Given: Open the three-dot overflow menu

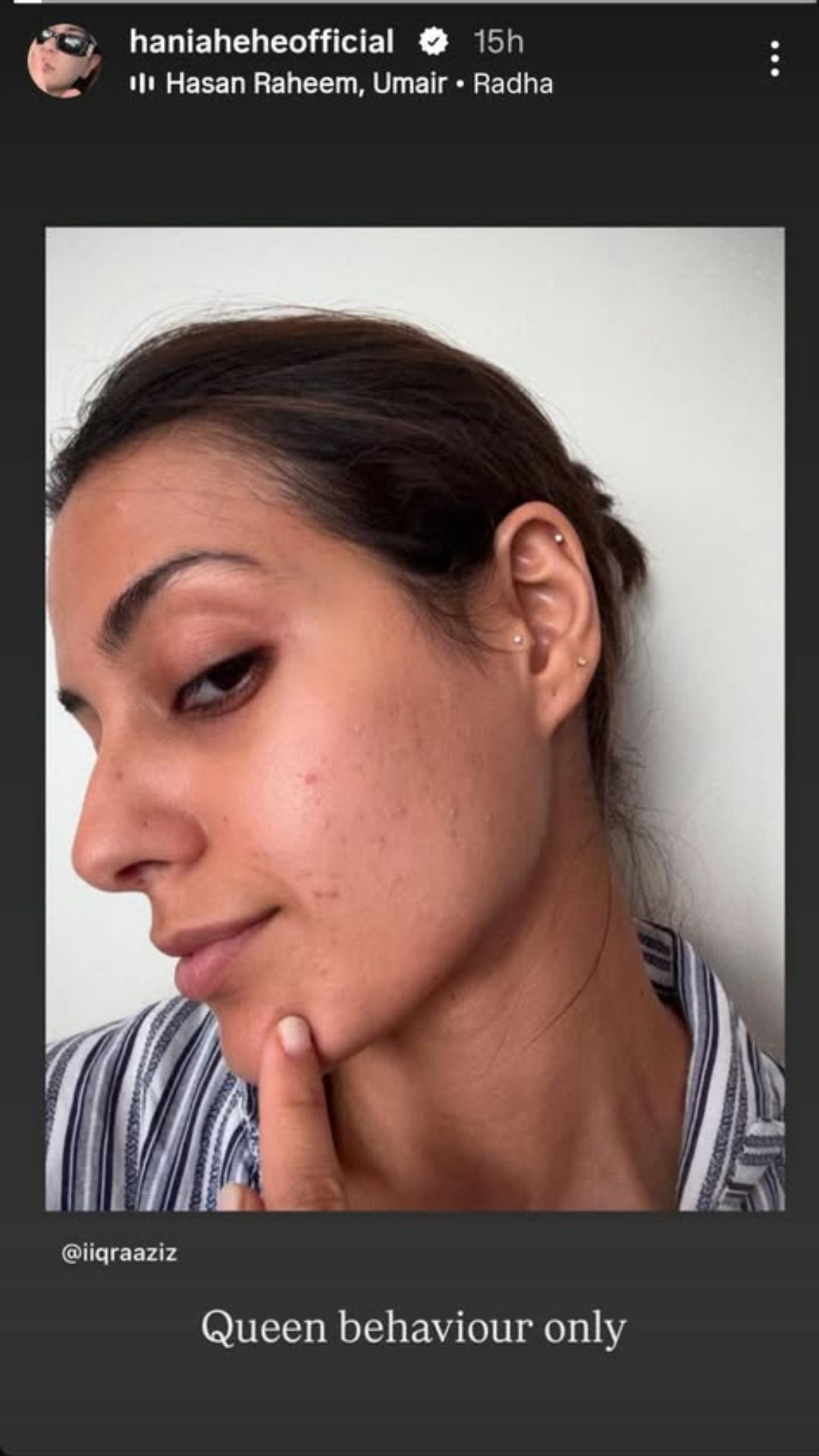Looking at the screenshot, I should pyautogui.click(x=774, y=59).
